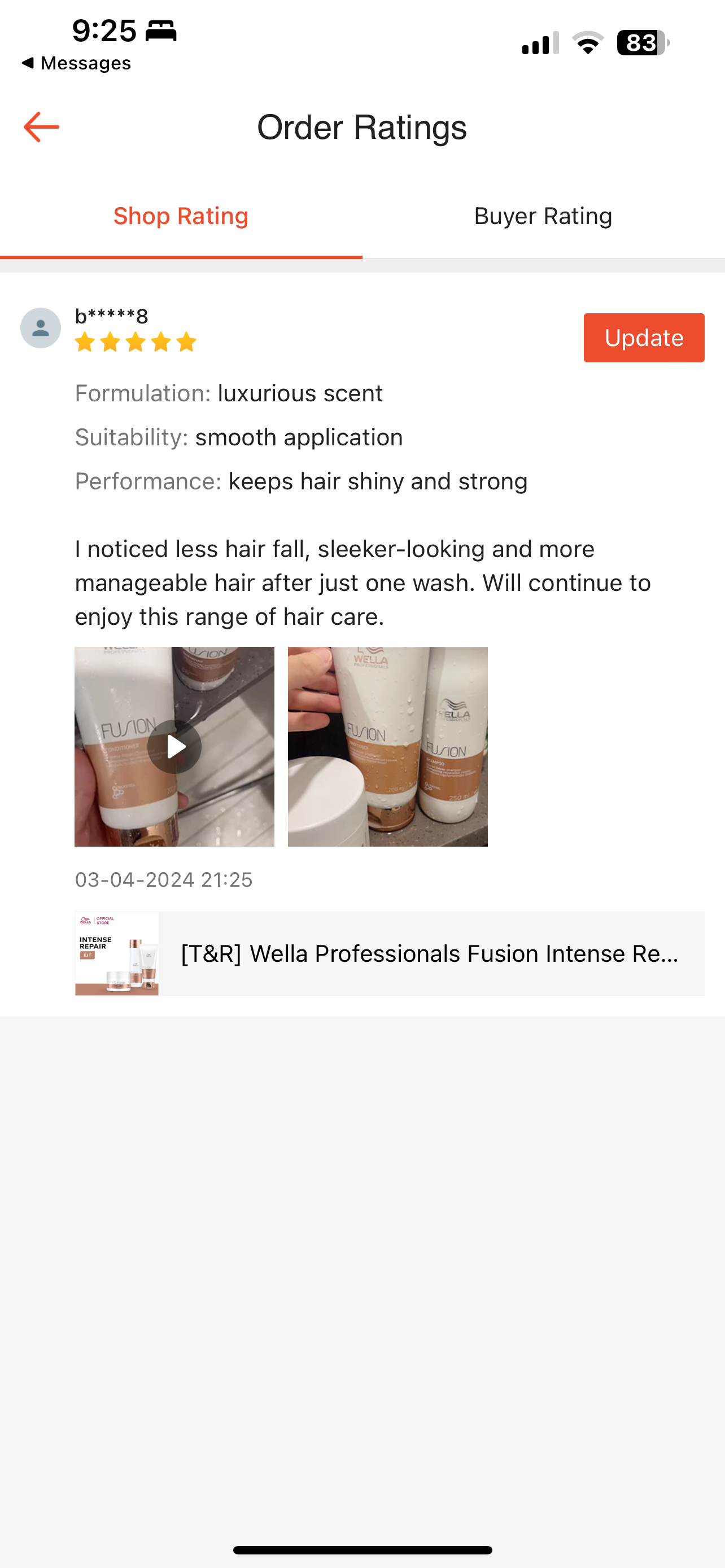The image size is (725, 1568).
Task: Open the b*****8 profile avatar
Action: (41, 328)
